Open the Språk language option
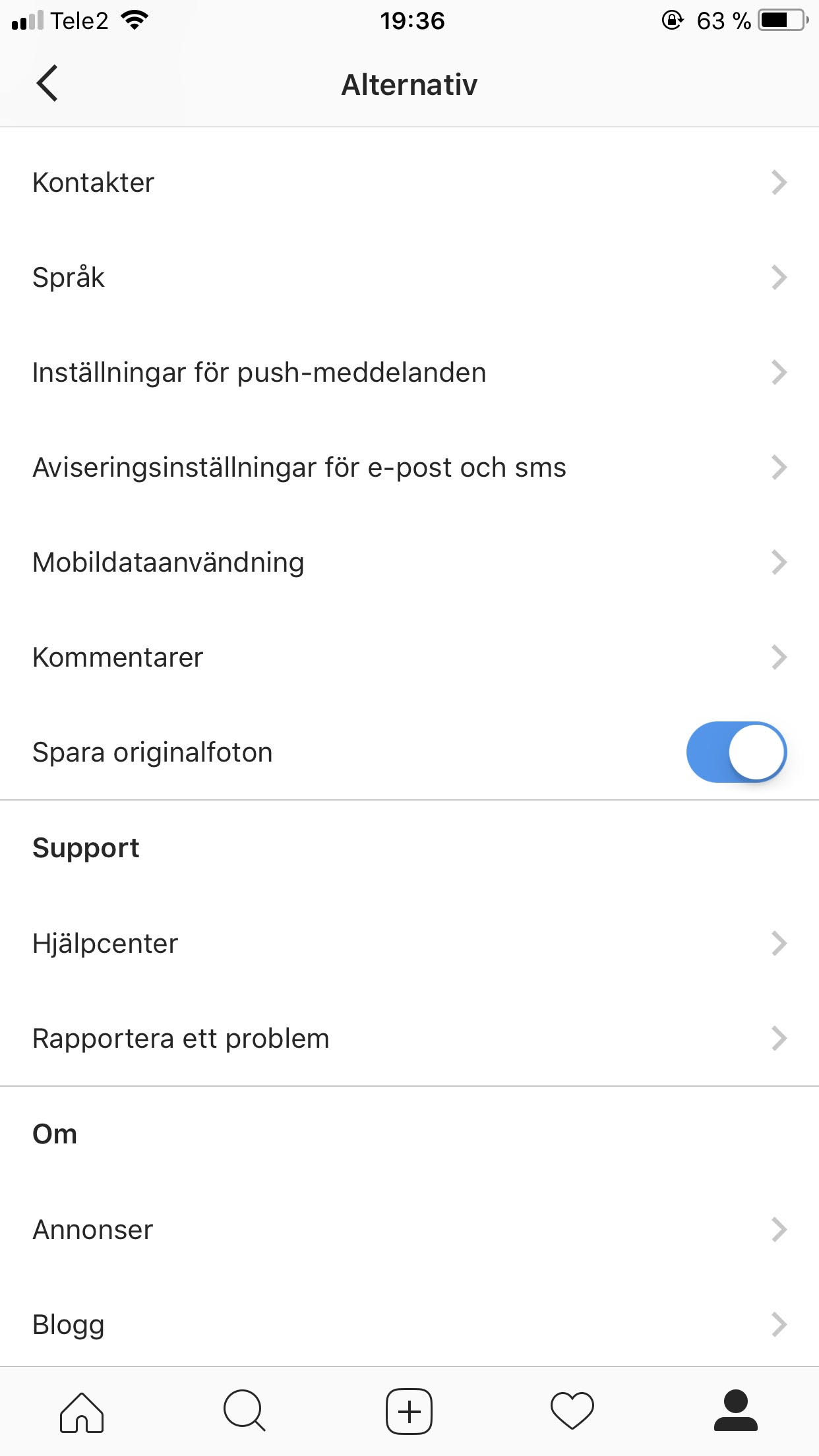This screenshot has width=819, height=1456. 409,278
